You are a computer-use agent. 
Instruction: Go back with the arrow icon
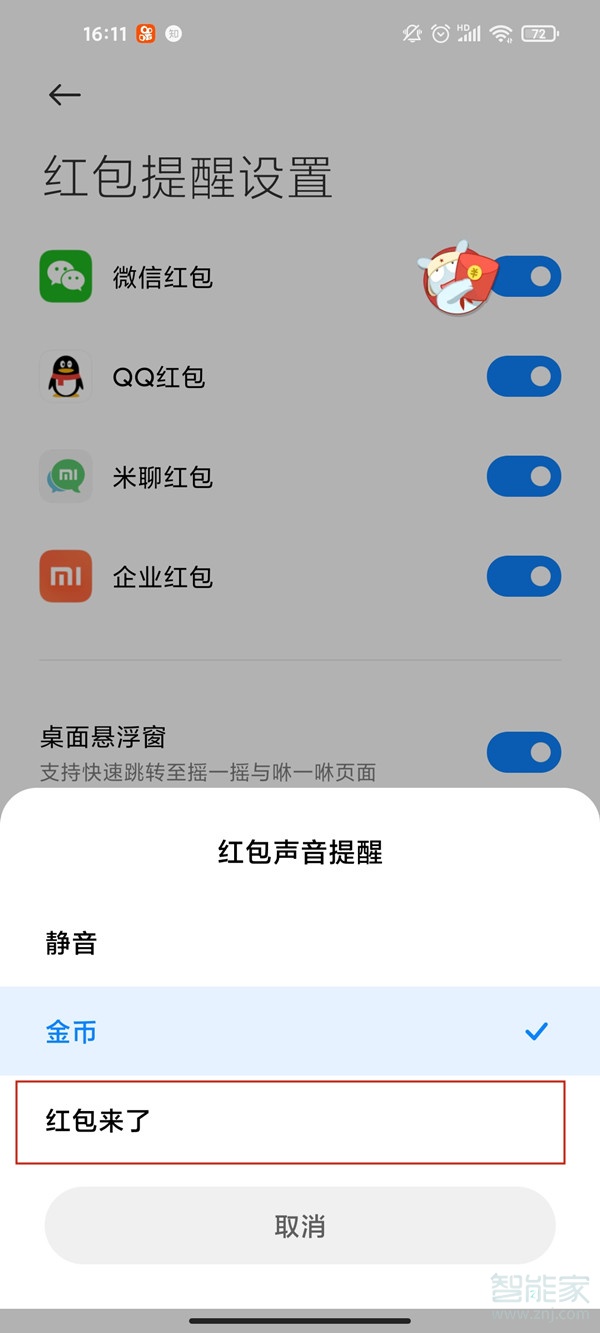64,94
